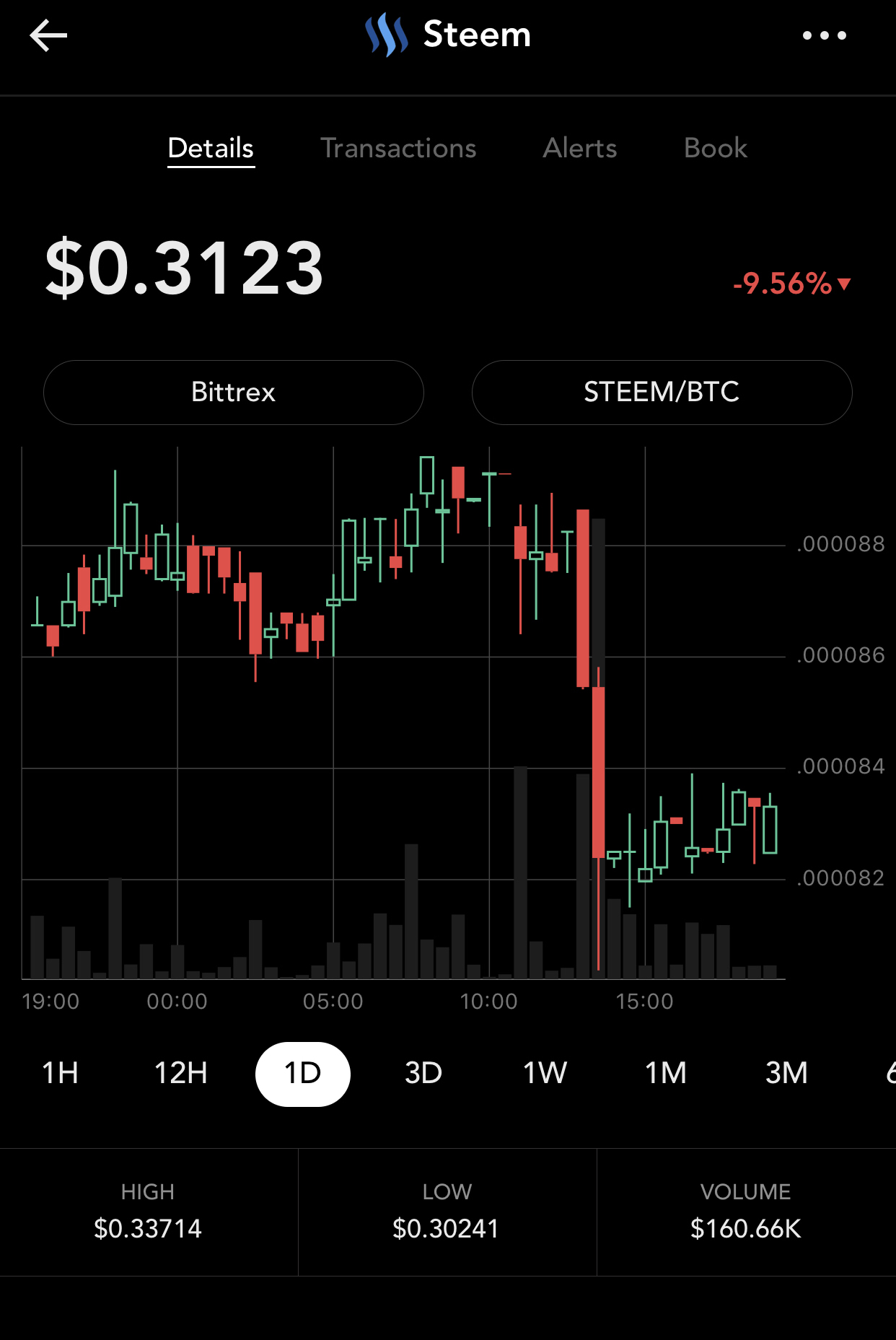Show the 3D chart timeframe
Viewport: 896px width, 1340px height.
click(423, 1073)
